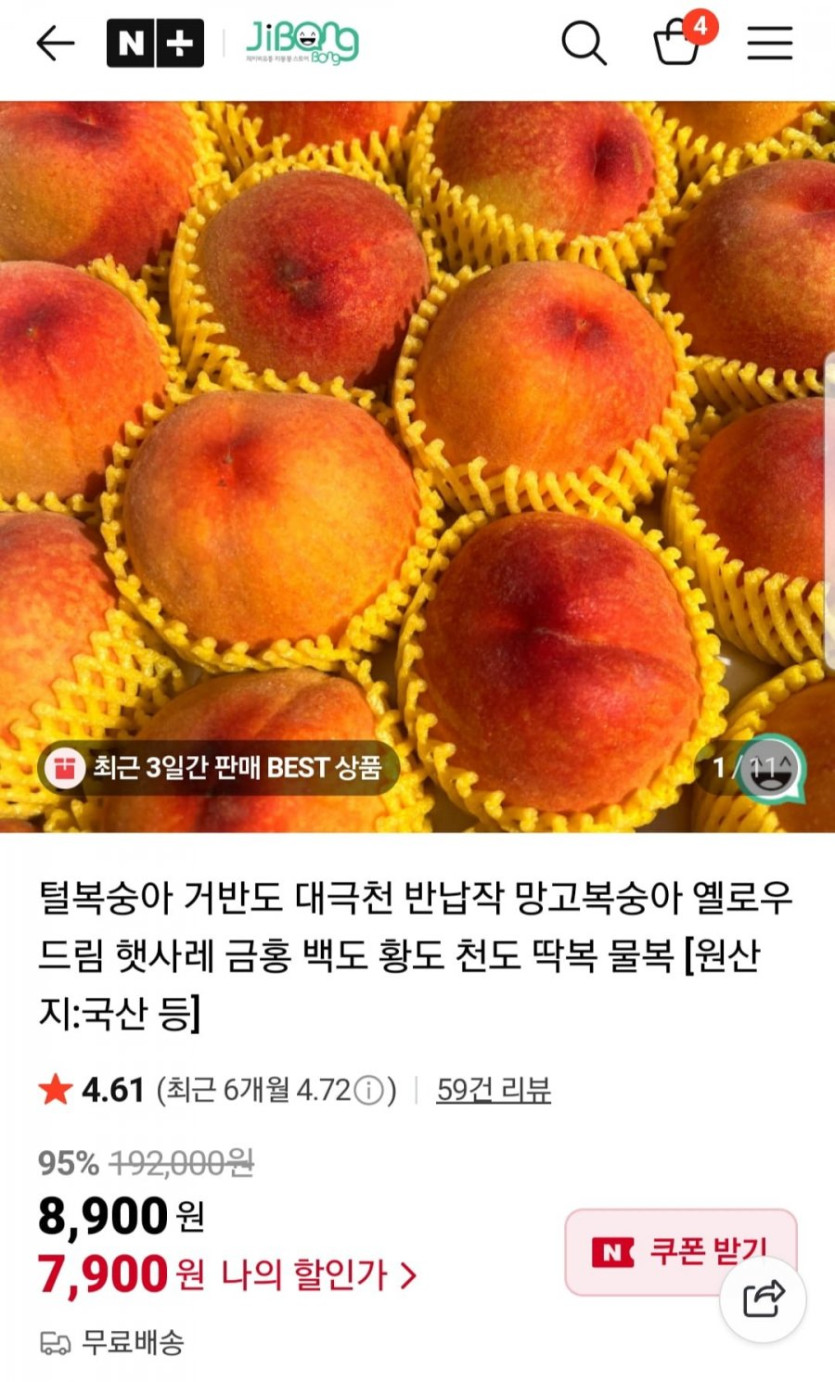This screenshot has height=1382, width=835.
Task: Open the N+ store home
Action: (155, 43)
